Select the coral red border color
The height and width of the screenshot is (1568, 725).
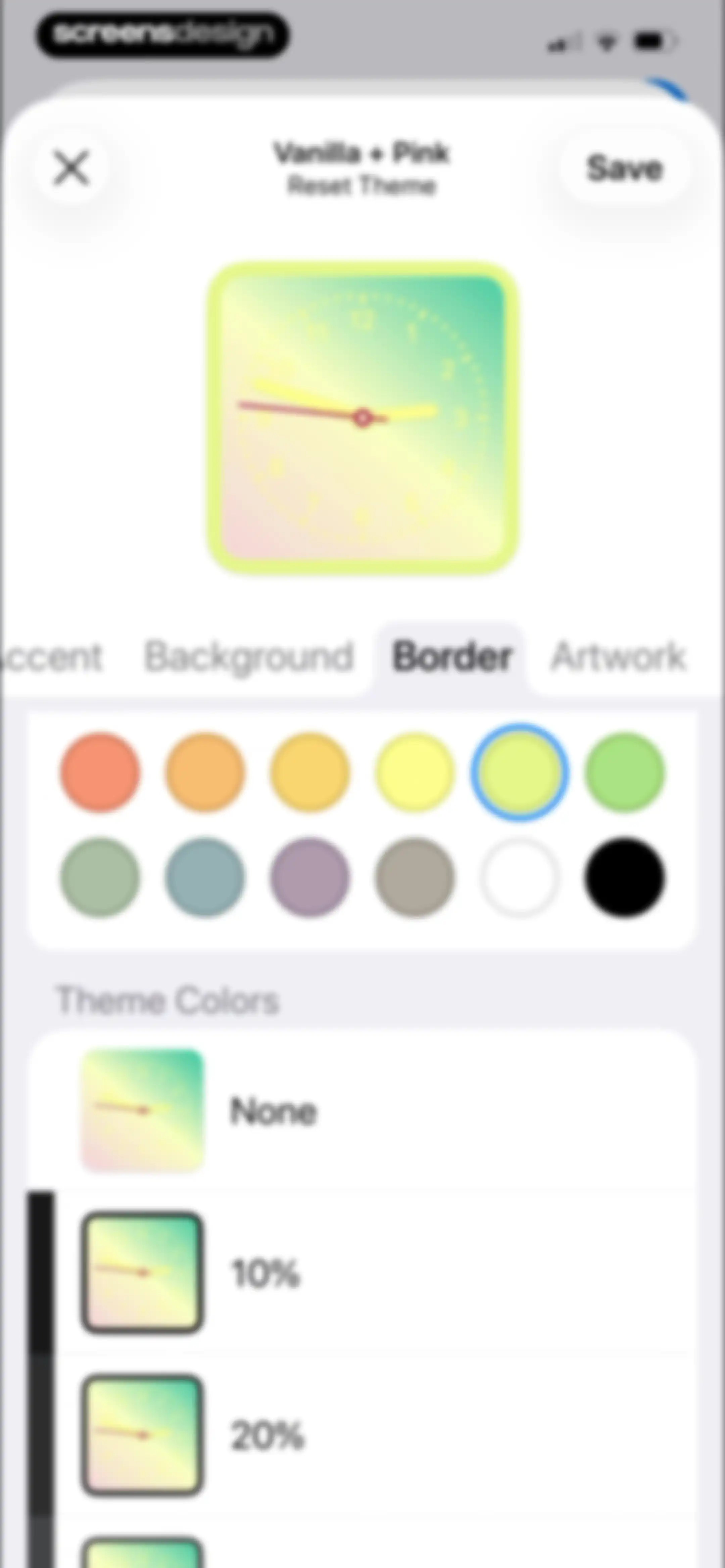pyautogui.click(x=100, y=773)
